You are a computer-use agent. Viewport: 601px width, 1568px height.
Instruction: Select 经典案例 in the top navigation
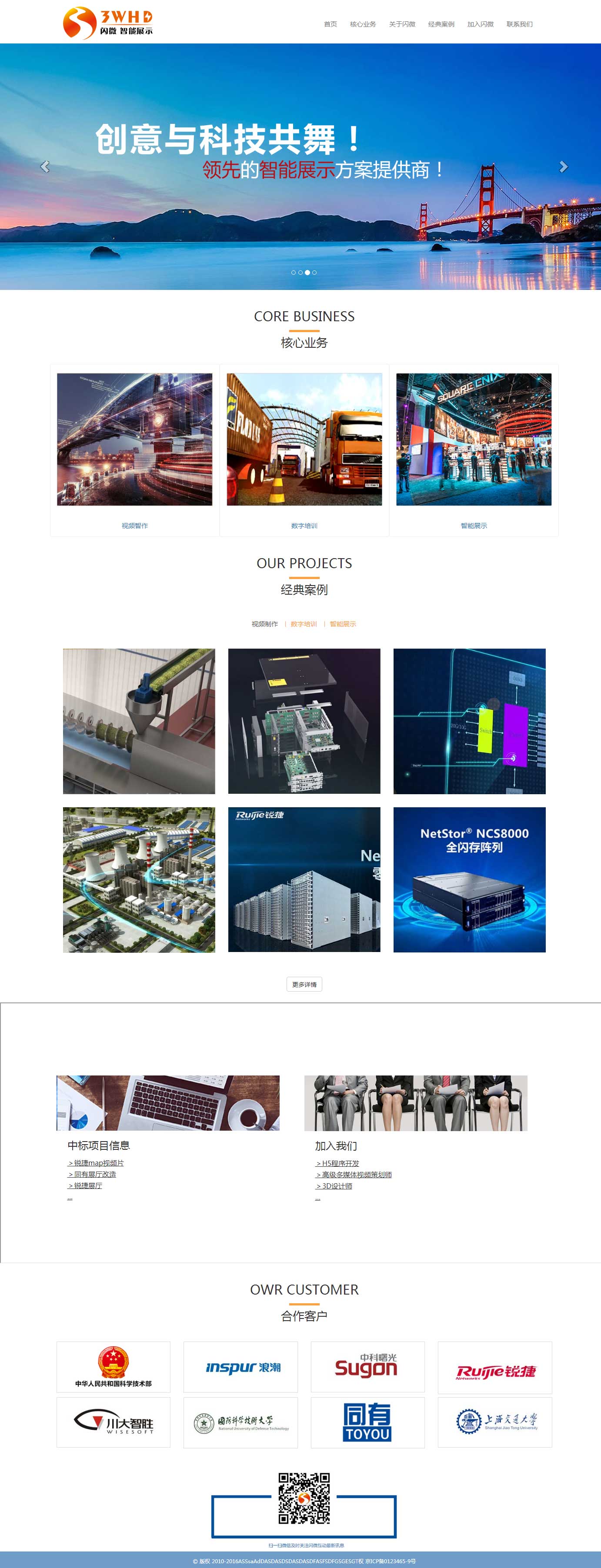[x=441, y=24]
